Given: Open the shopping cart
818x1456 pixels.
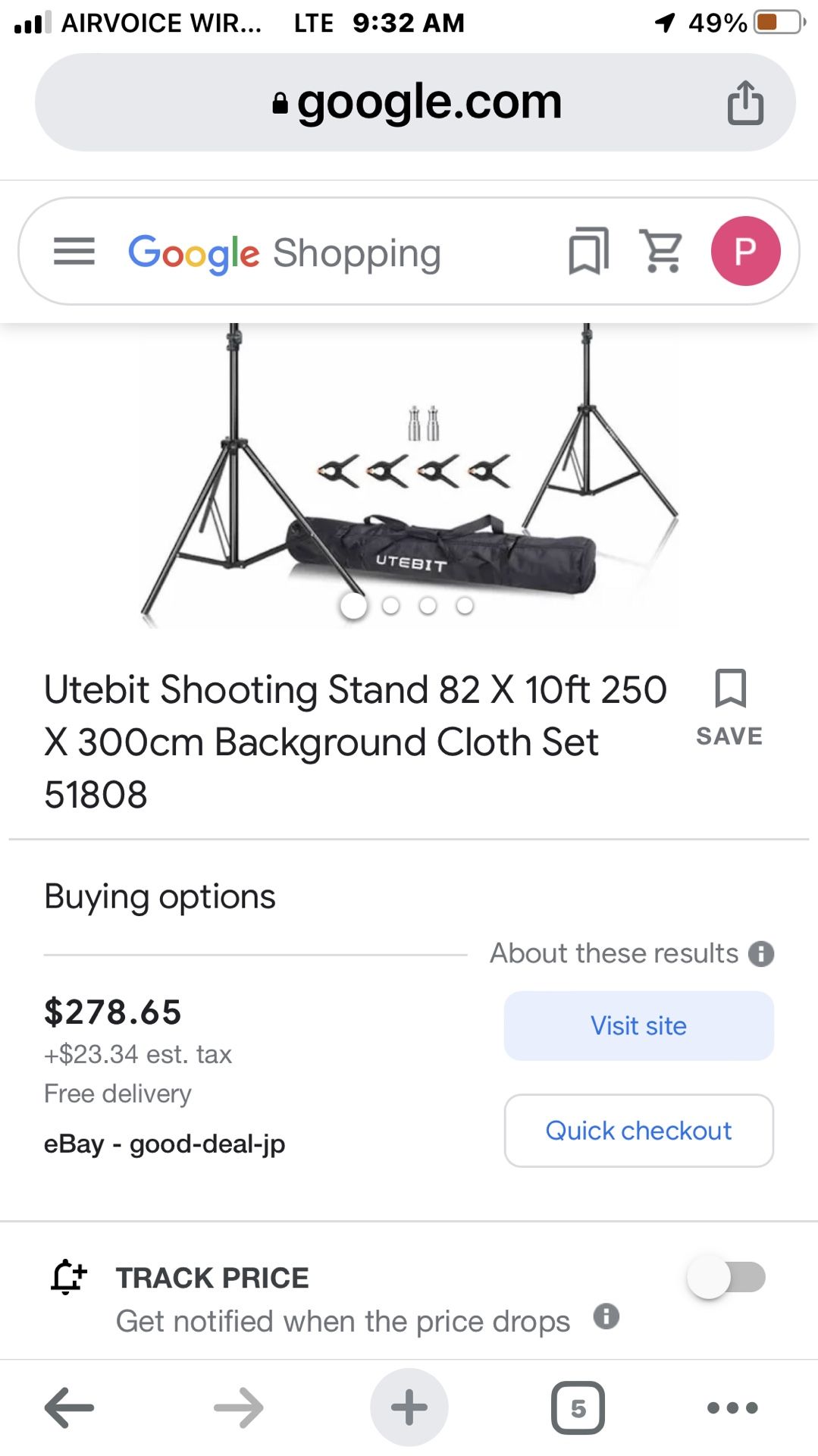Looking at the screenshot, I should coord(662,251).
